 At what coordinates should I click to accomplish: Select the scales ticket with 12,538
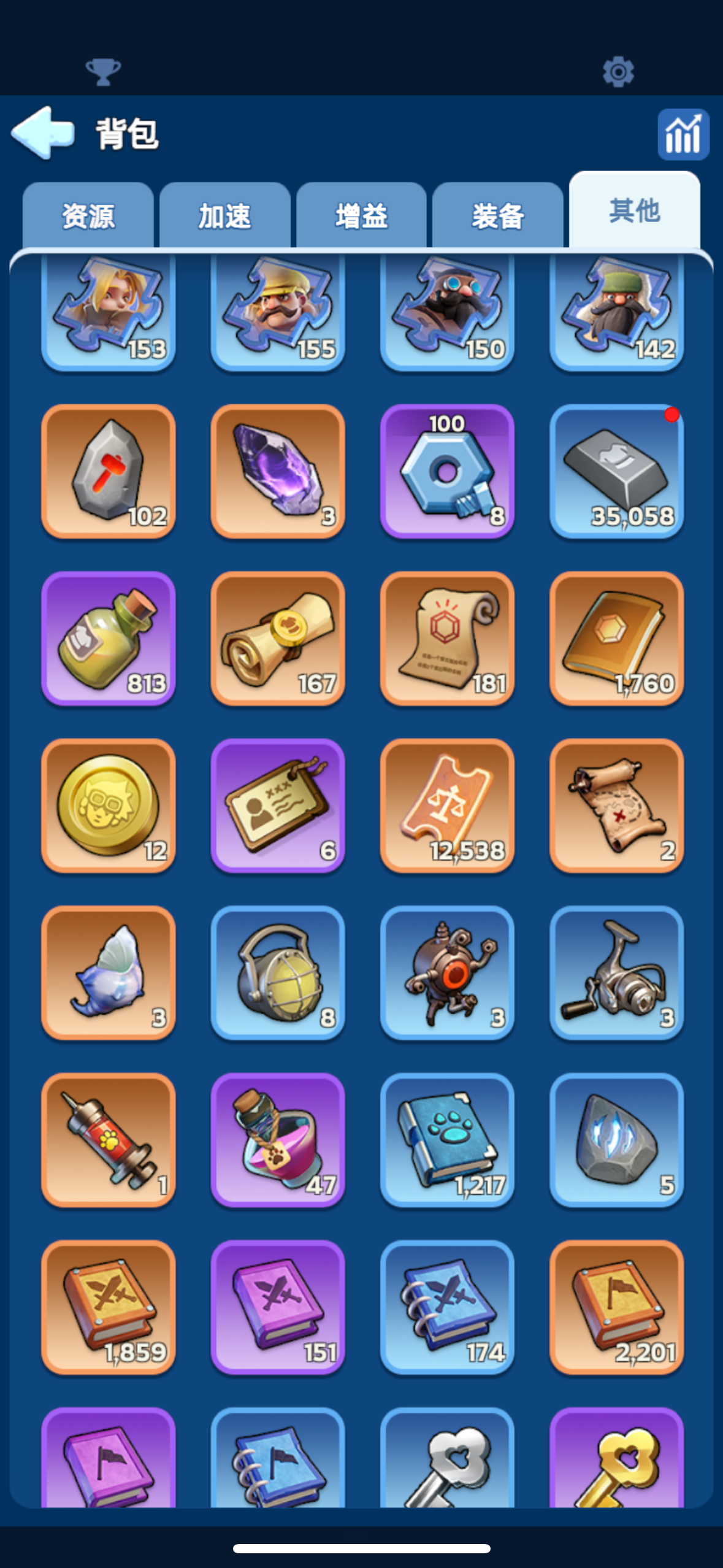click(x=447, y=805)
